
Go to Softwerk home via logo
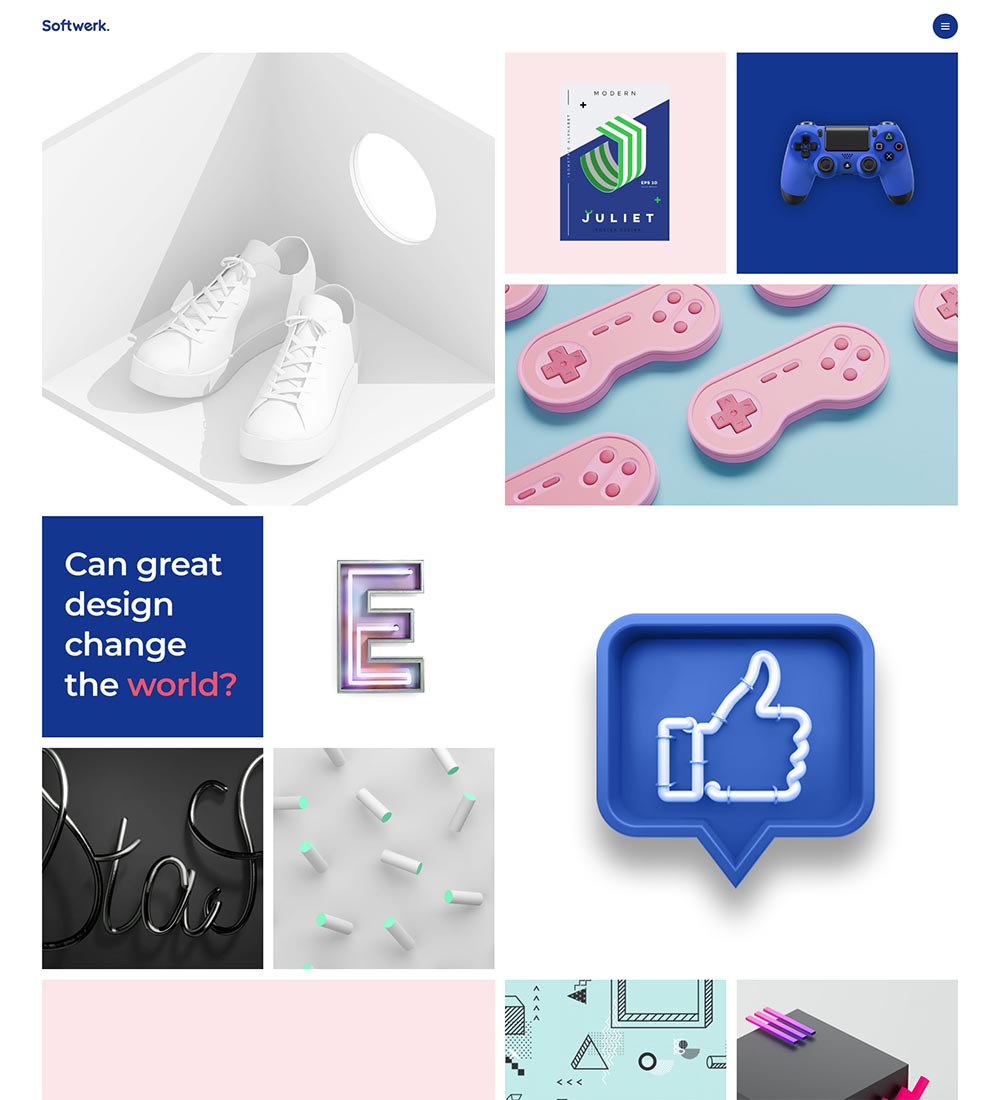[75, 26]
